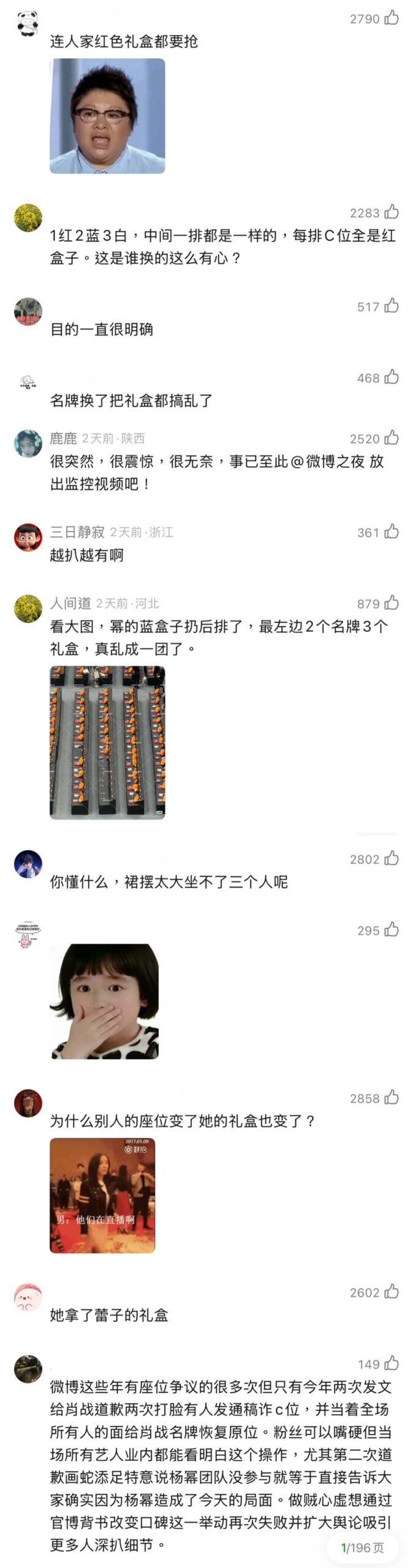Open the 1/196 页 page selector
413x1568 pixels.
362,1548
